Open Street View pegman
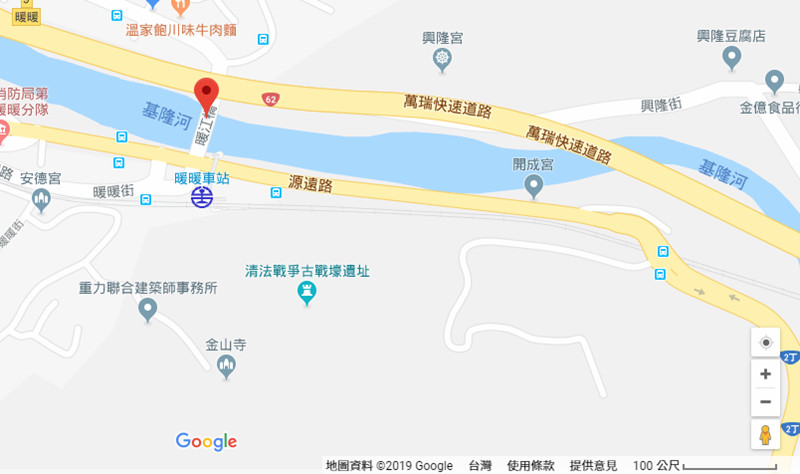The height and width of the screenshot is (474, 800). (766, 435)
